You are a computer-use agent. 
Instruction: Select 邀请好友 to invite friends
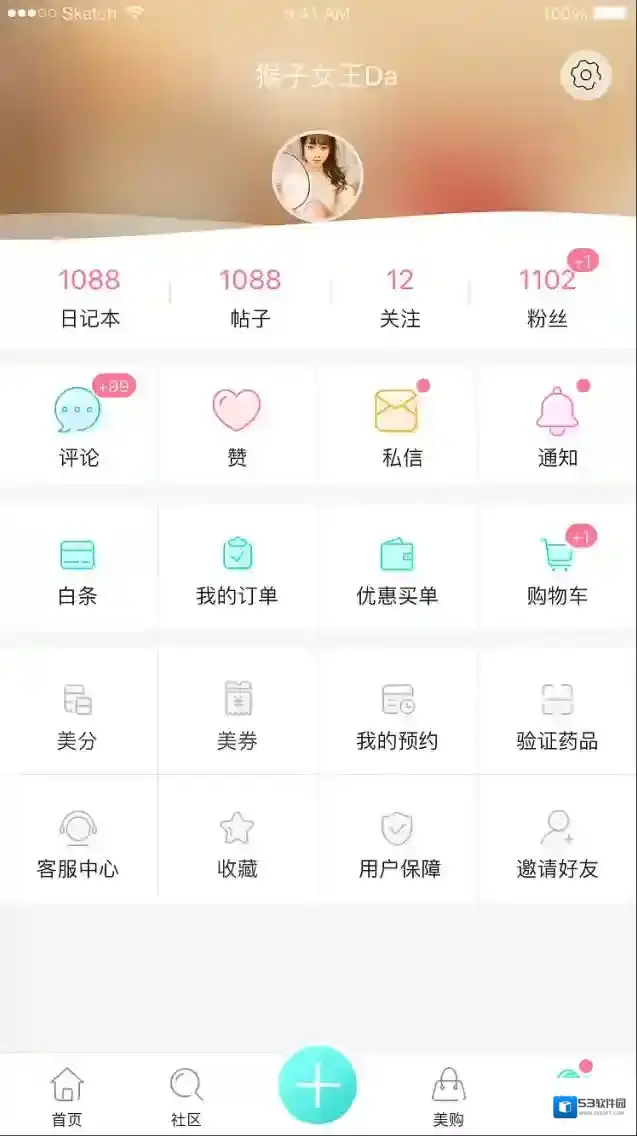[x=557, y=842]
